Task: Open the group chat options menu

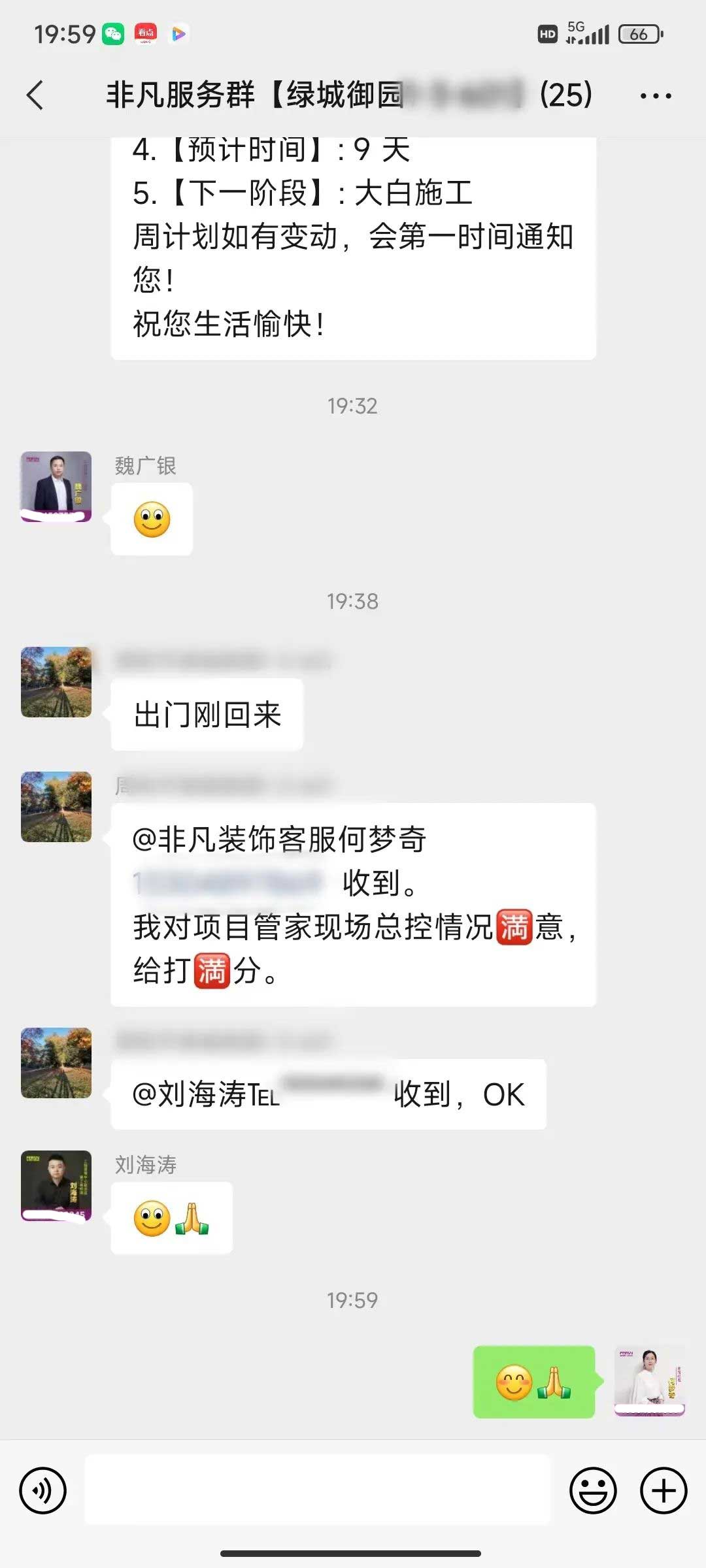Action: [655, 96]
